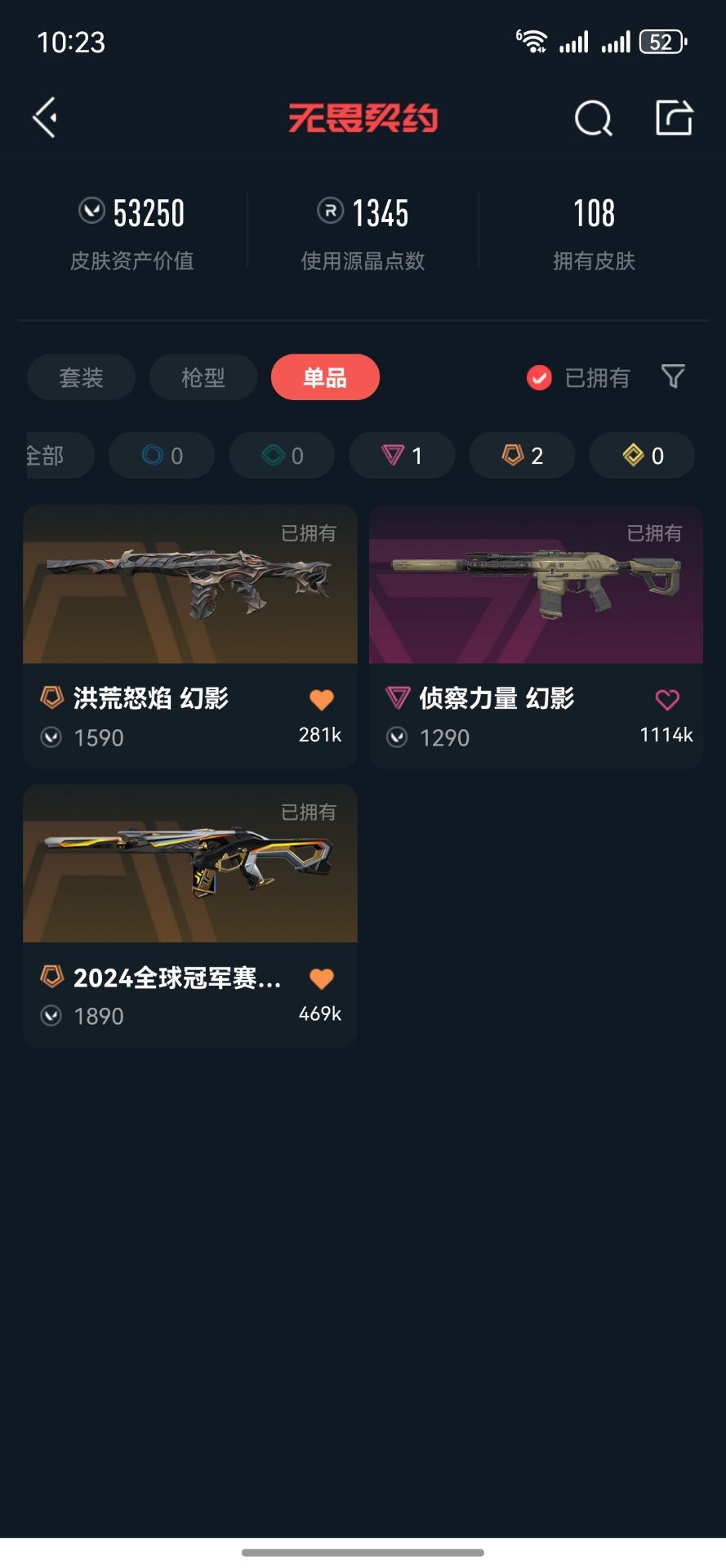
Task: Open the 洪荒怒焰 幻影 skin card
Action: (x=190, y=636)
